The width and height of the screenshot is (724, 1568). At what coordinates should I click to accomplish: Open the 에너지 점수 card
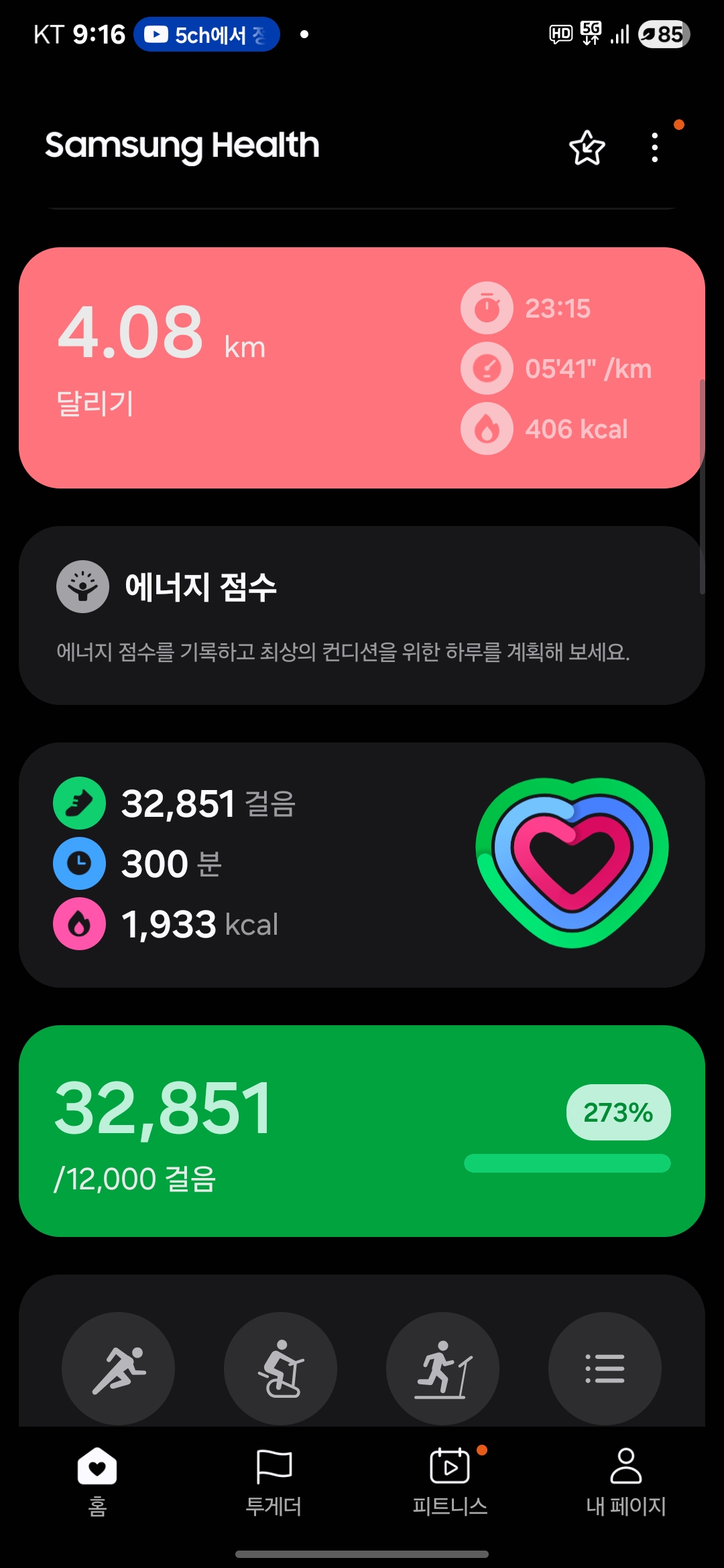pos(362,615)
